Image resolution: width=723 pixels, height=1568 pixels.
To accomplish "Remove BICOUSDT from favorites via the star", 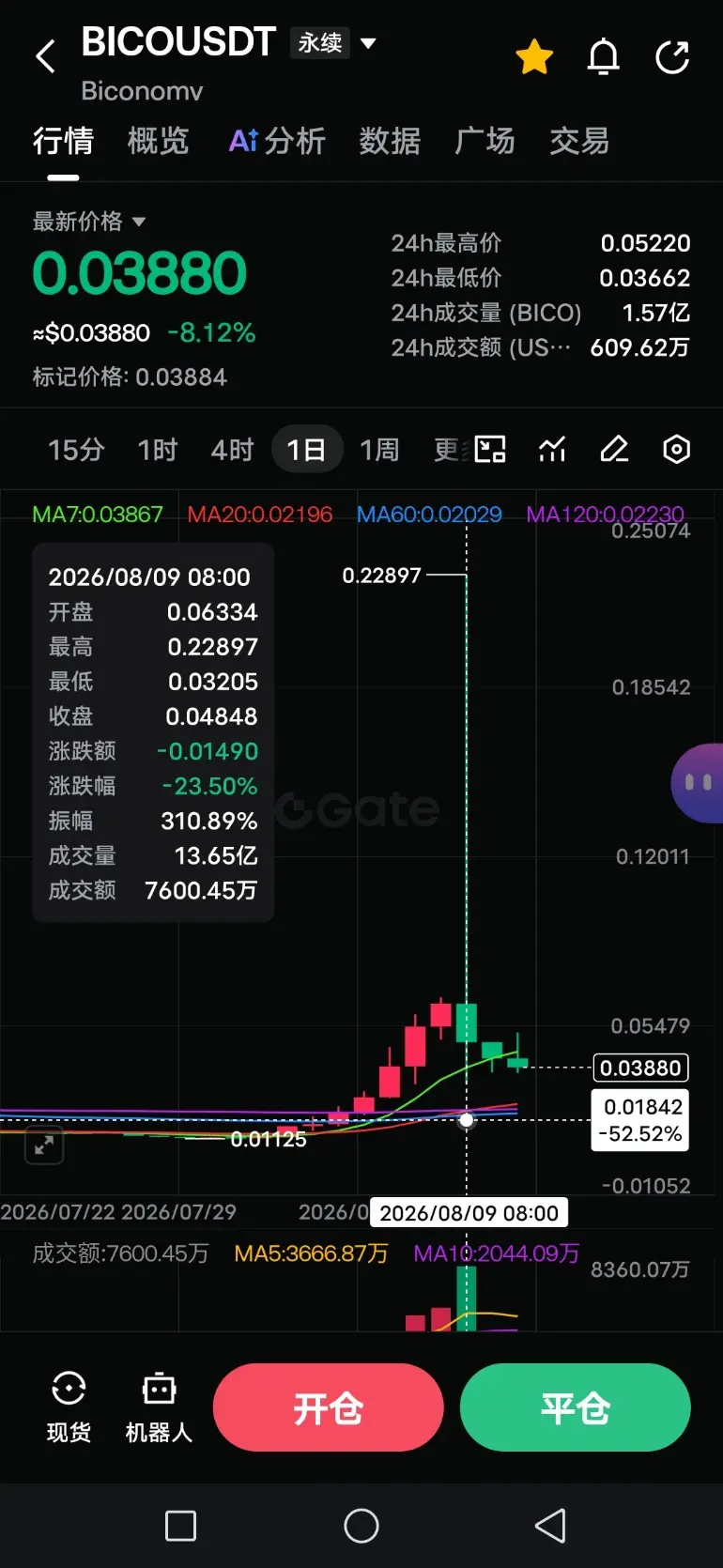I will point(534,57).
